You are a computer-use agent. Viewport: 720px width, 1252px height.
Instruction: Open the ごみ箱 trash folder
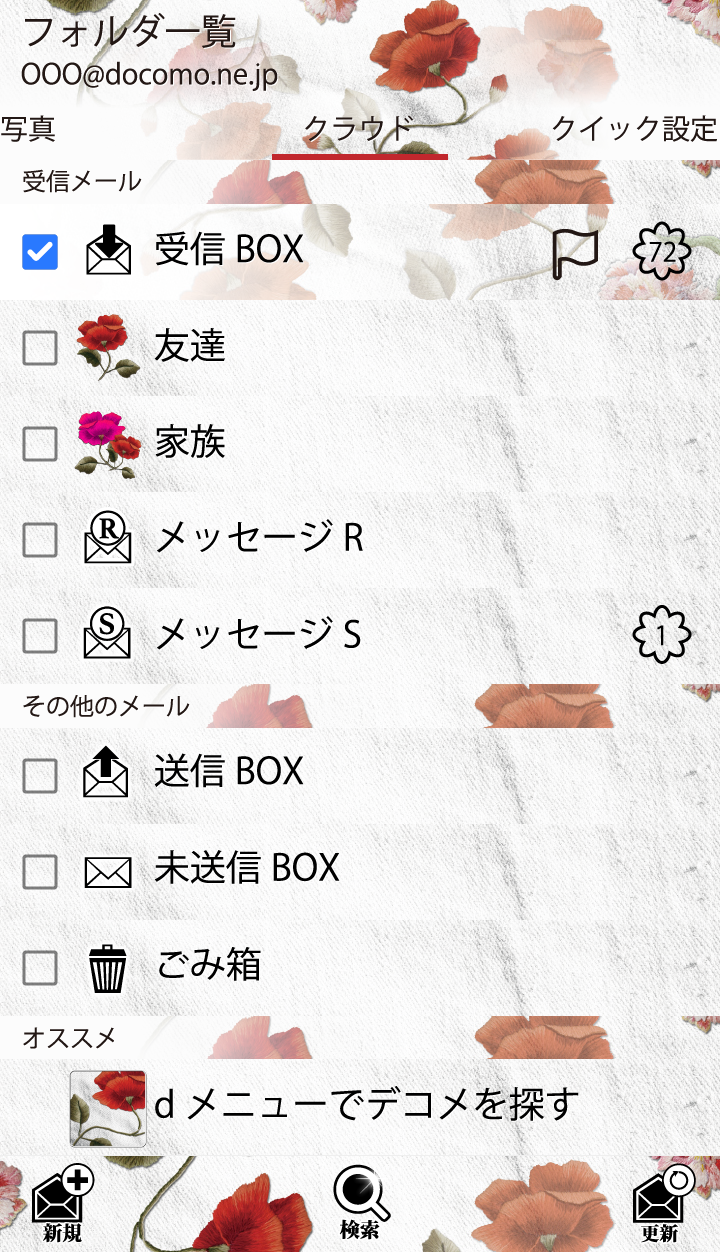click(208, 965)
